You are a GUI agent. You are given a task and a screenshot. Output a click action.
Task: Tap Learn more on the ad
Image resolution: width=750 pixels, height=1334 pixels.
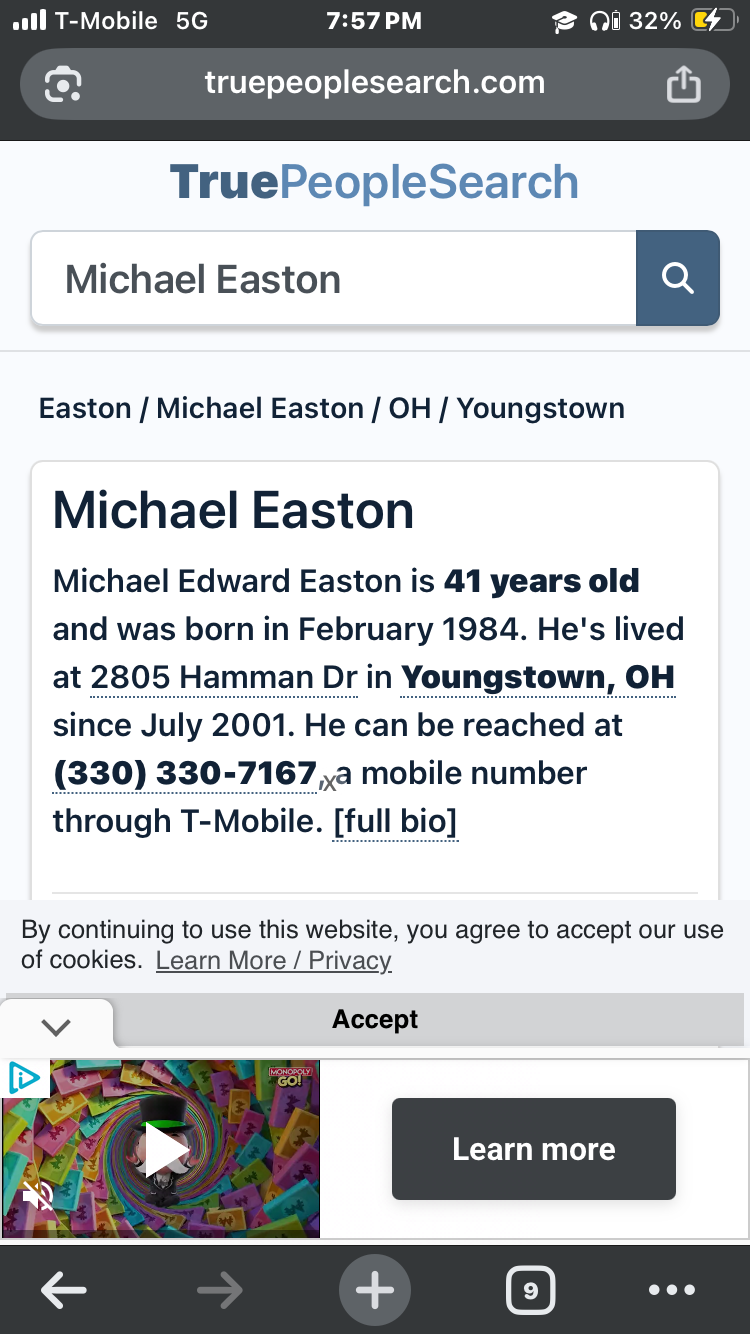tap(533, 1149)
